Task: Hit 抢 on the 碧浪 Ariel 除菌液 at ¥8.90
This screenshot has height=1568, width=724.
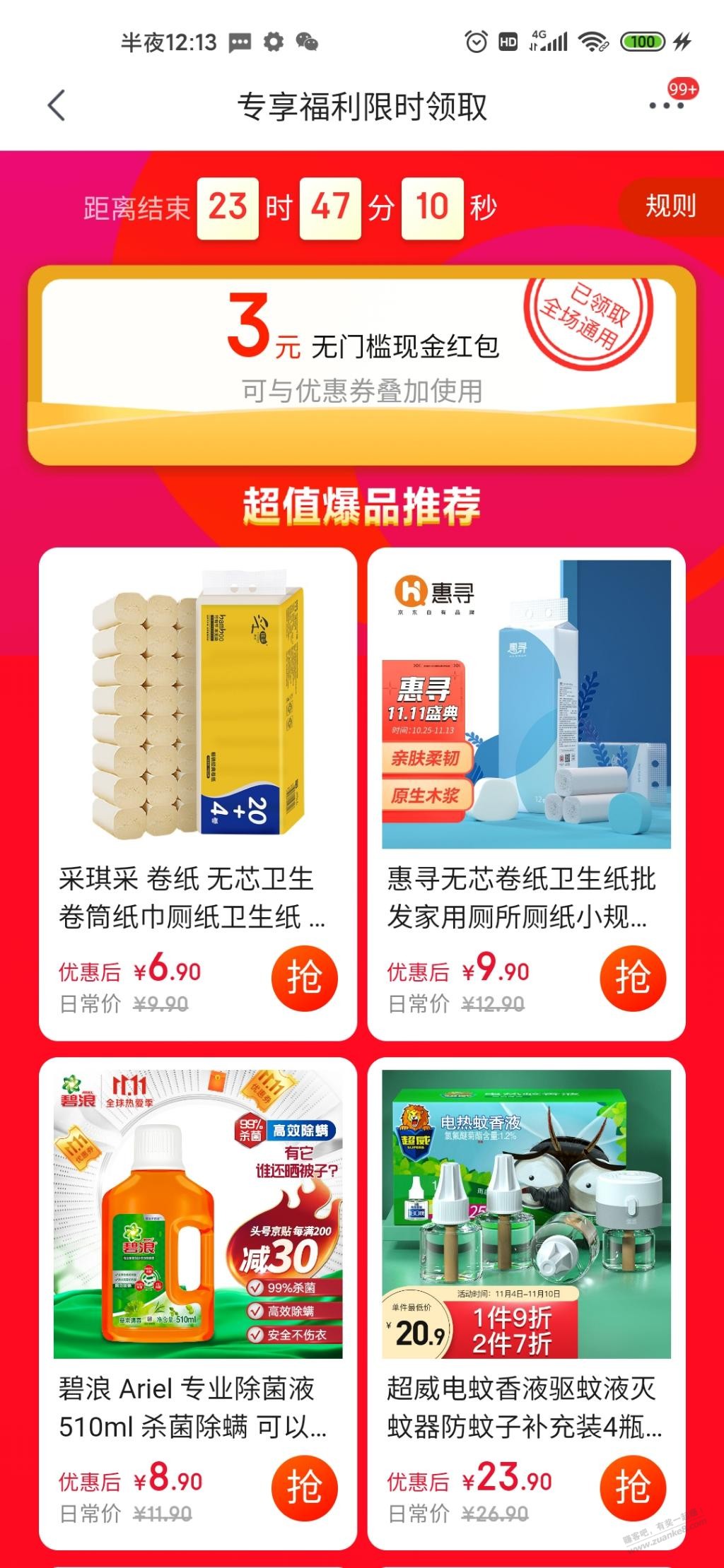Action: click(x=304, y=1487)
